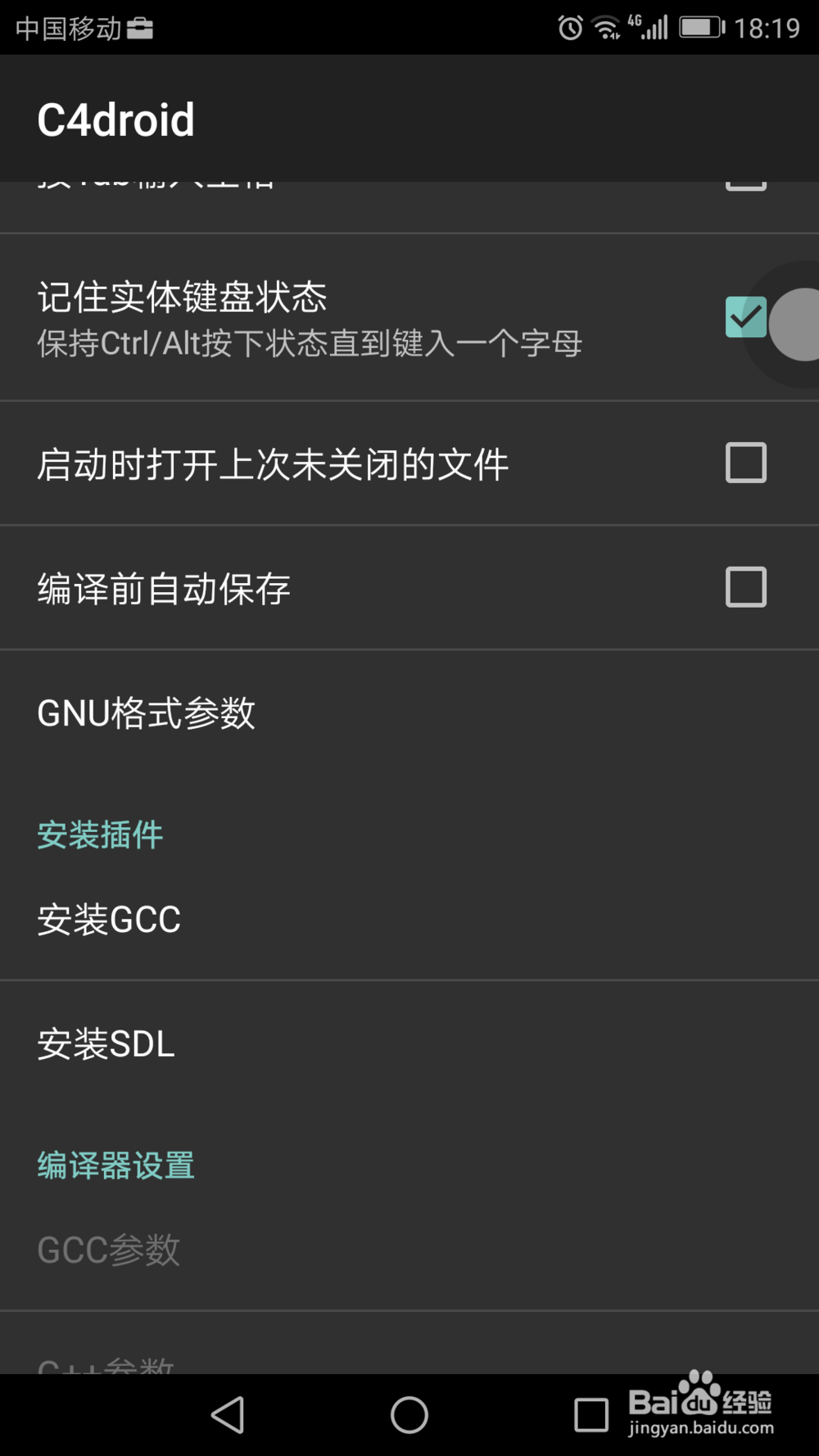
Task: Tap the briefcase icon next to 中国移动
Action: [x=139, y=26]
